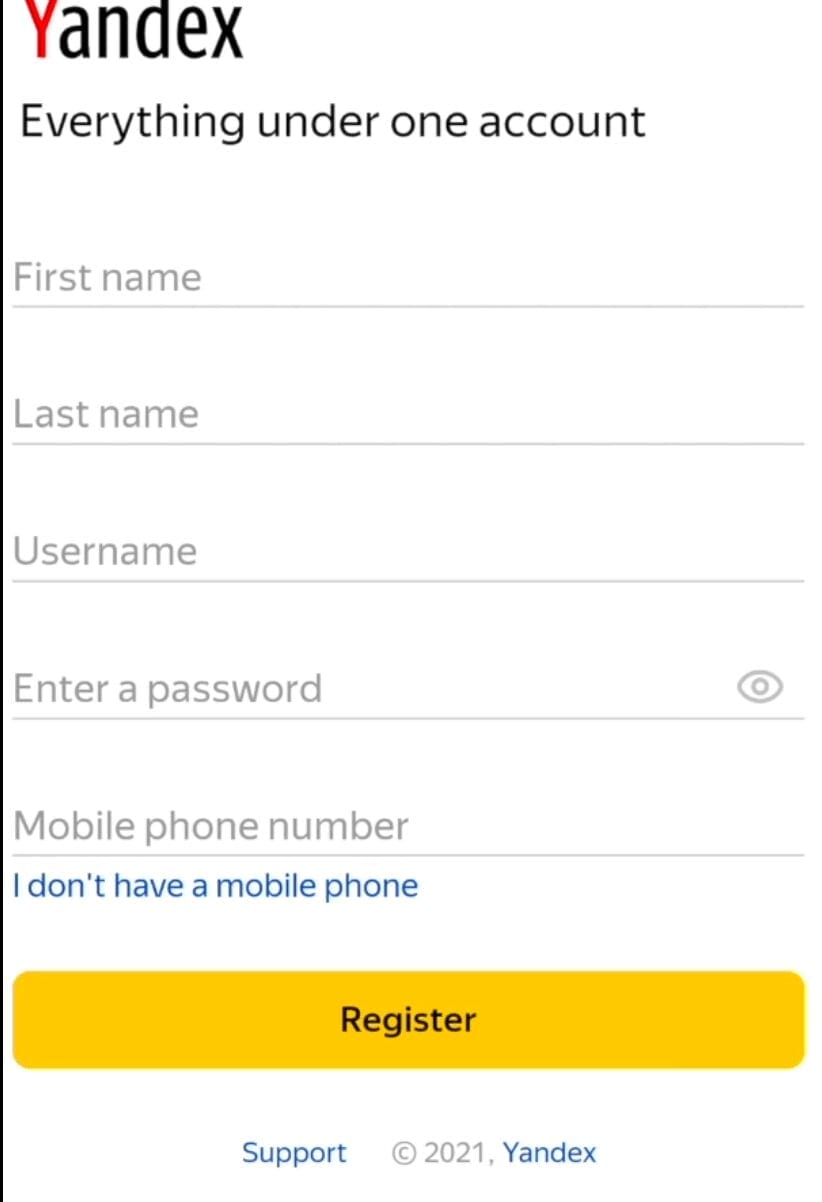Viewport: 822px width, 1202px height.
Task: Open the 'I don't have a mobile phone' link
Action: click(215, 885)
